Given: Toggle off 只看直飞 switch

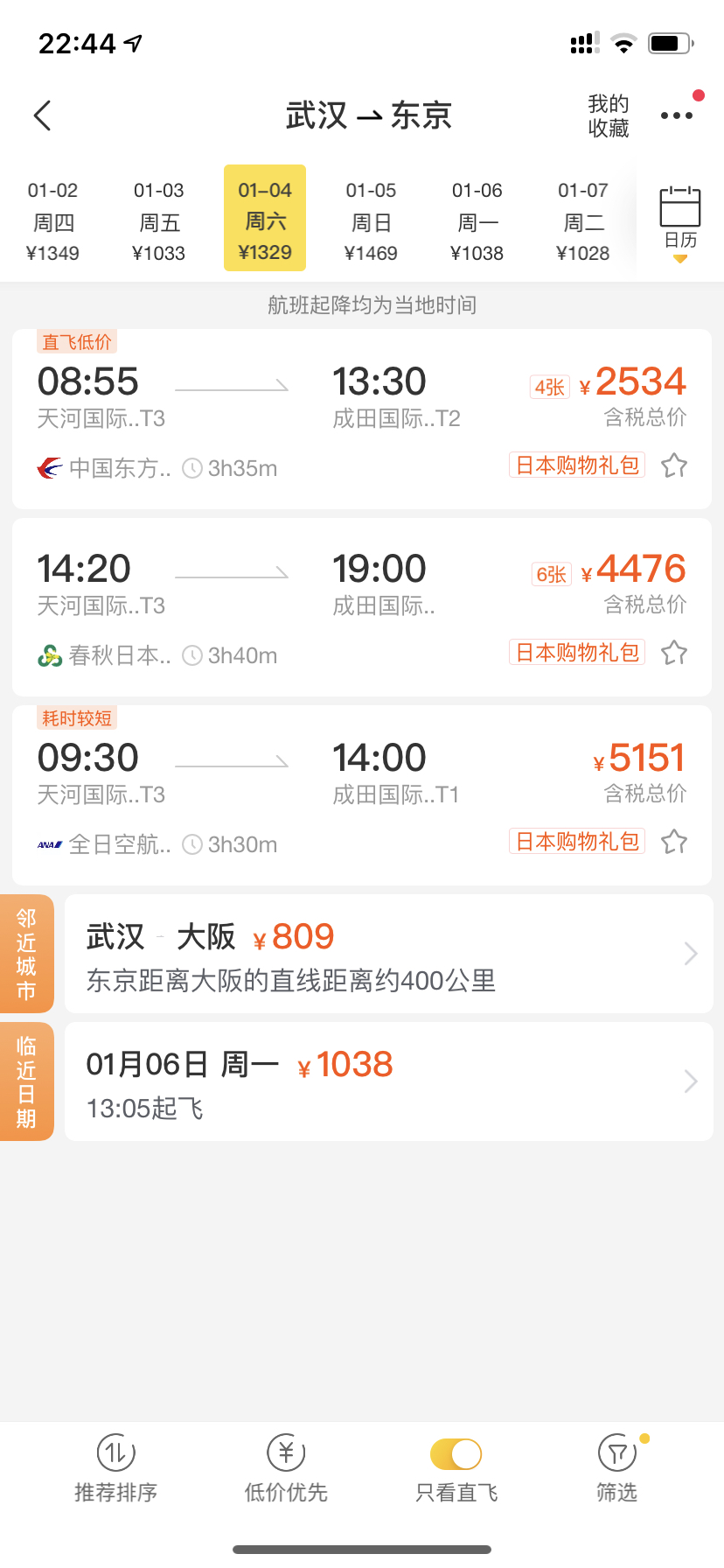Looking at the screenshot, I should tap(456, 1454).
